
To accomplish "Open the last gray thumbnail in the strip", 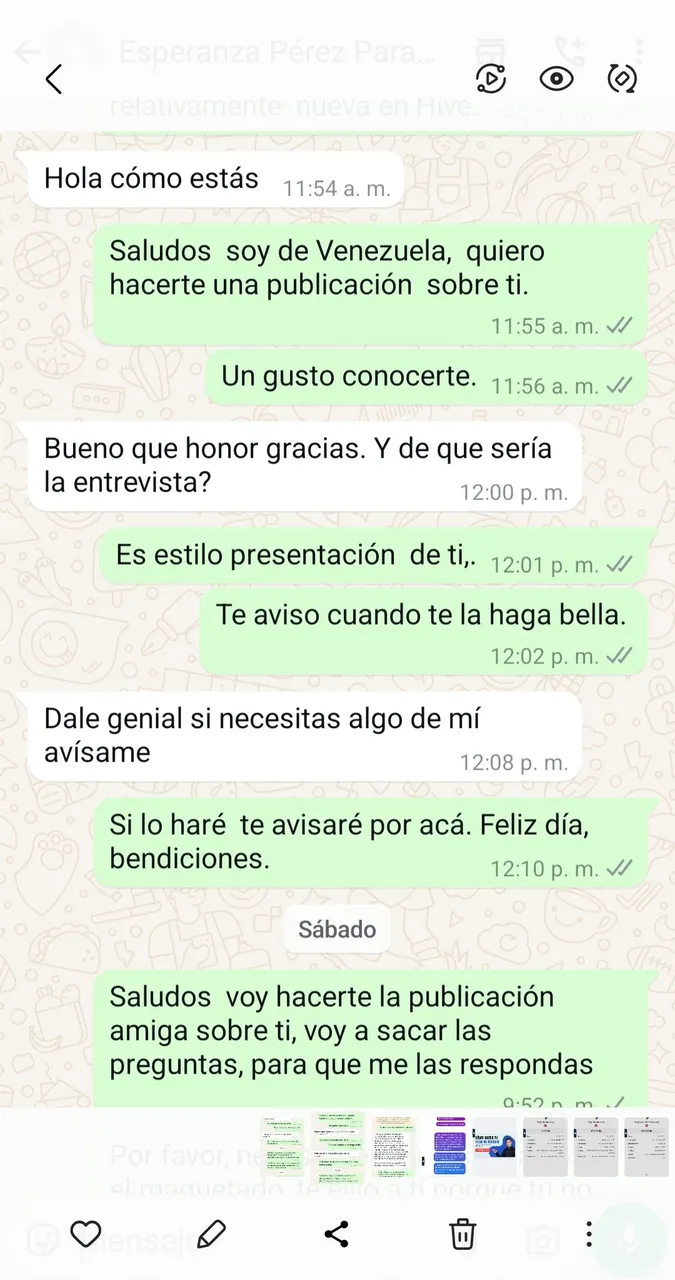I will click(x=647, y=1146).
